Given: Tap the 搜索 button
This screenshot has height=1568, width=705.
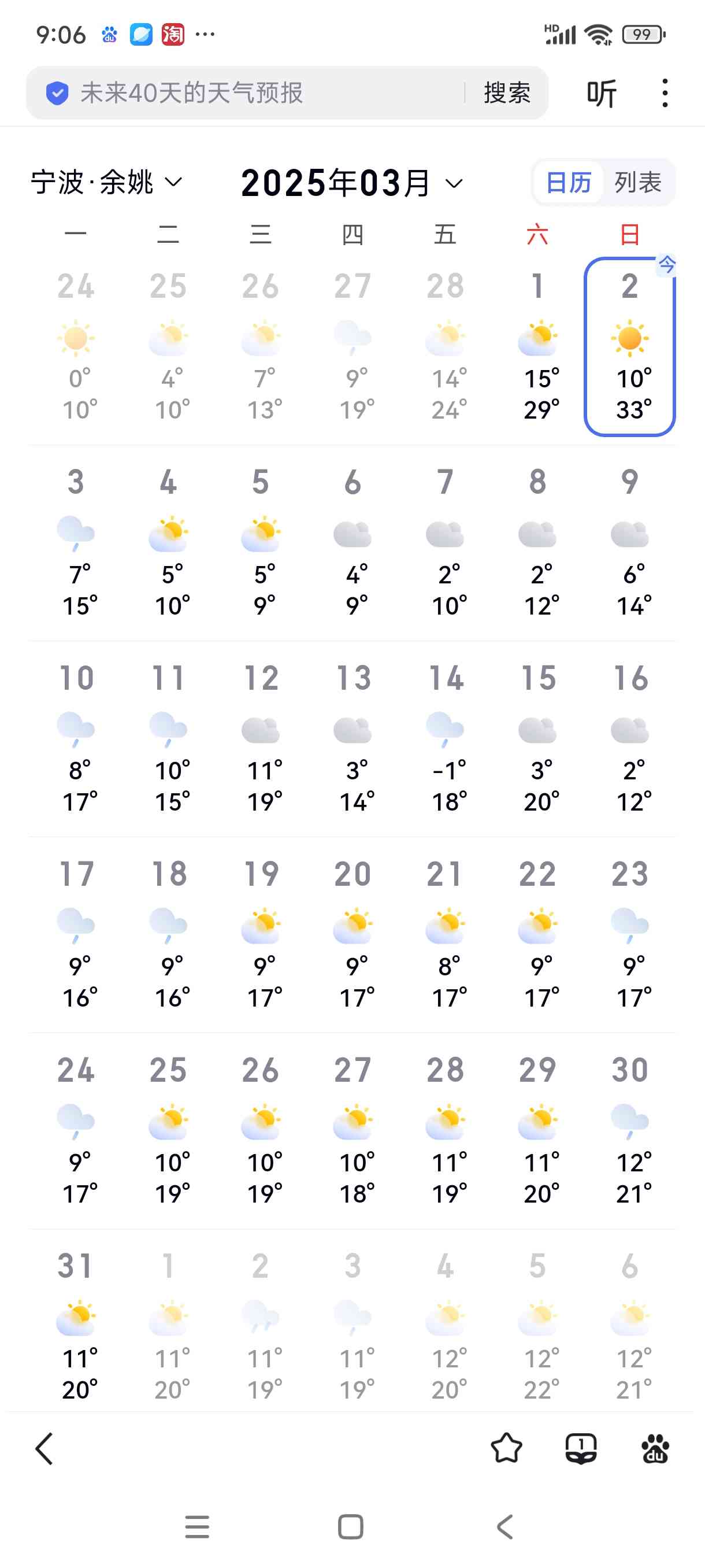Looking at the screenshot, I should [507, 93].
